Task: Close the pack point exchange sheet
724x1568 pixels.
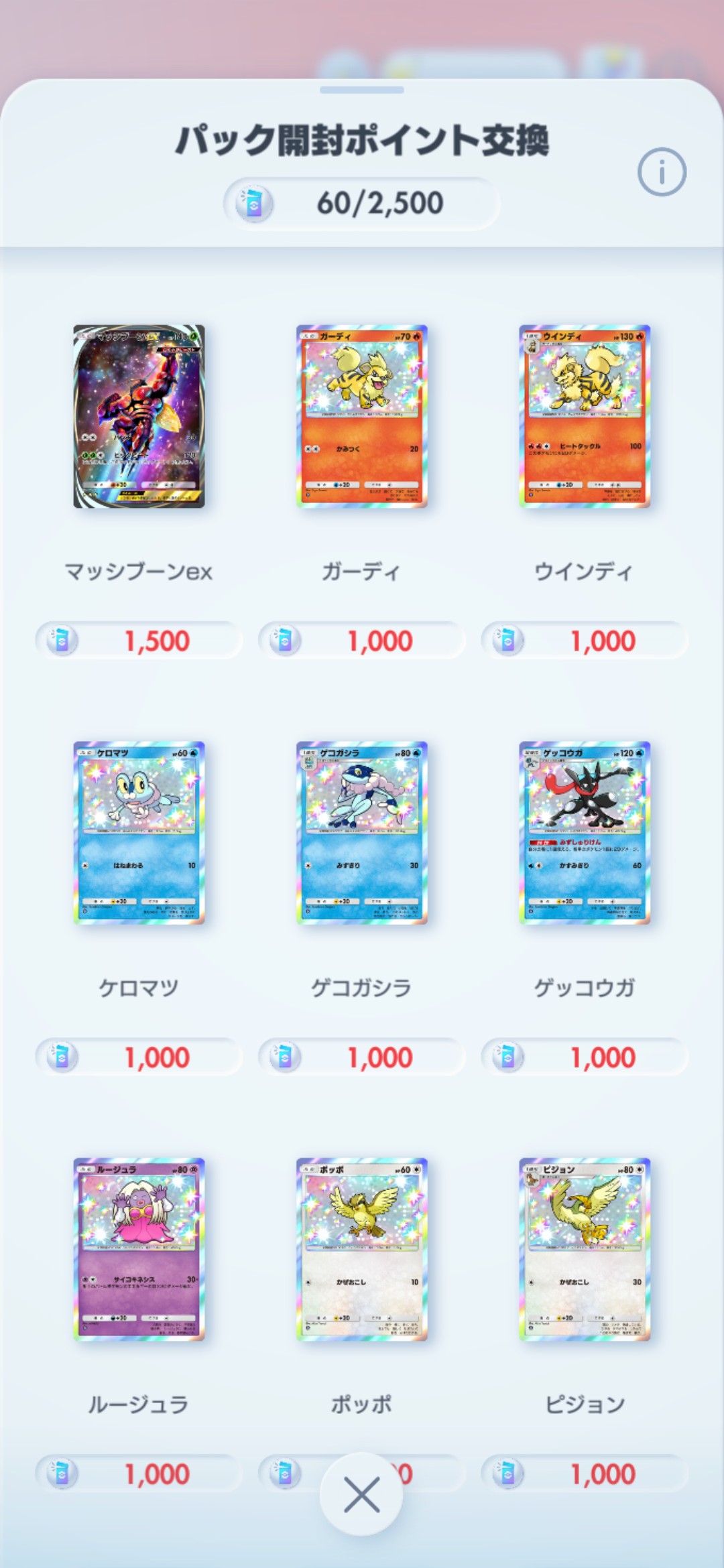Action: [x=361, y=1494]
